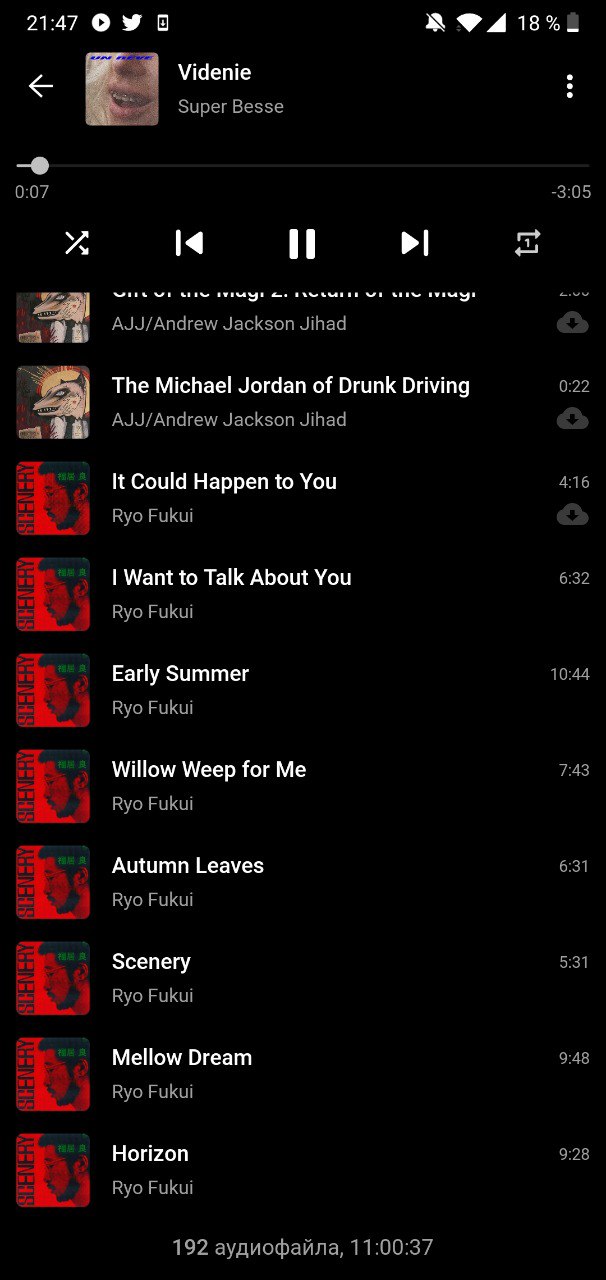Skip to the next track
606x1280 pixels.
click(414, 243)
